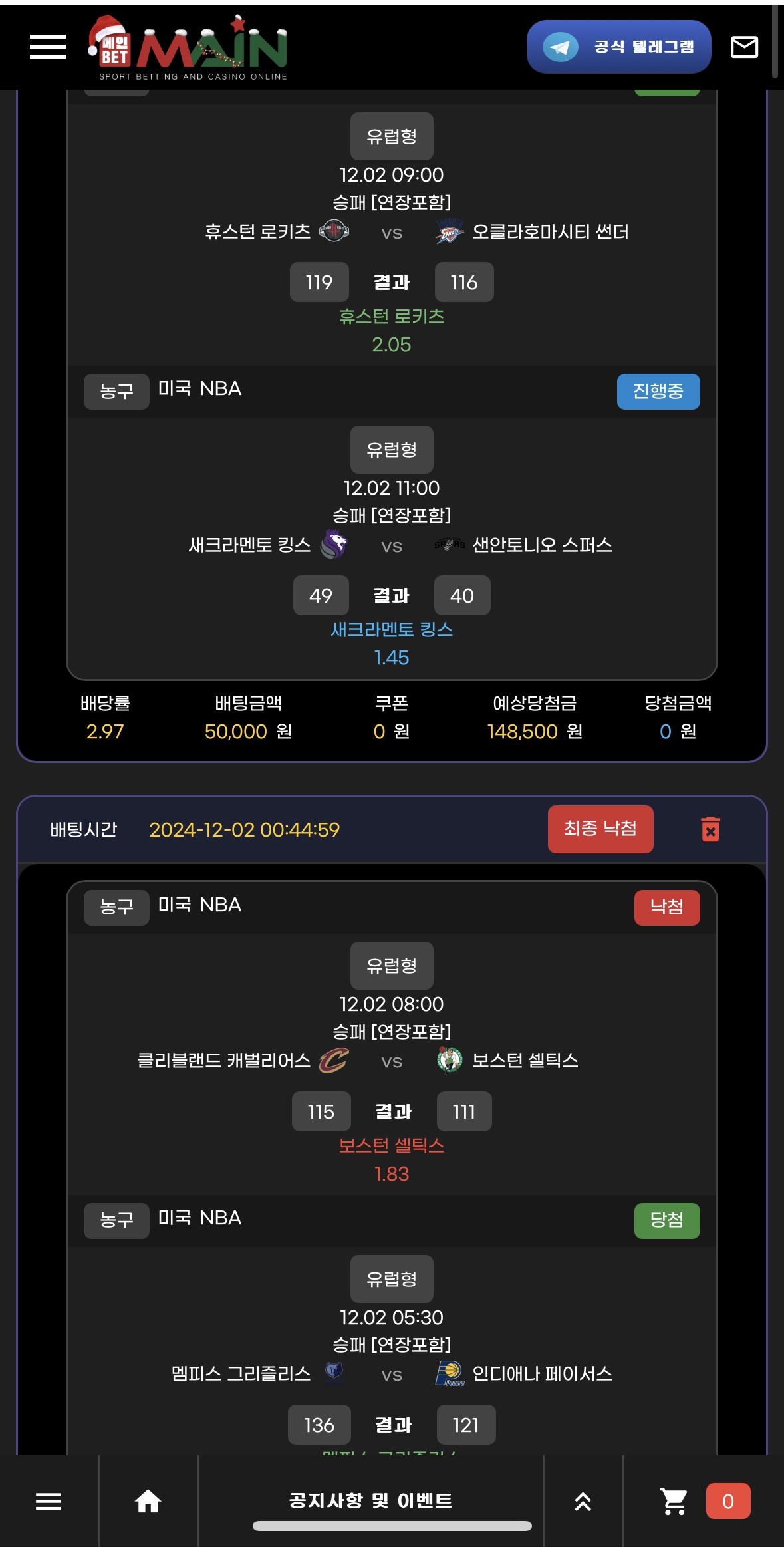
Task: Open the hamburger menu in the header
Action: pos(48,47)
